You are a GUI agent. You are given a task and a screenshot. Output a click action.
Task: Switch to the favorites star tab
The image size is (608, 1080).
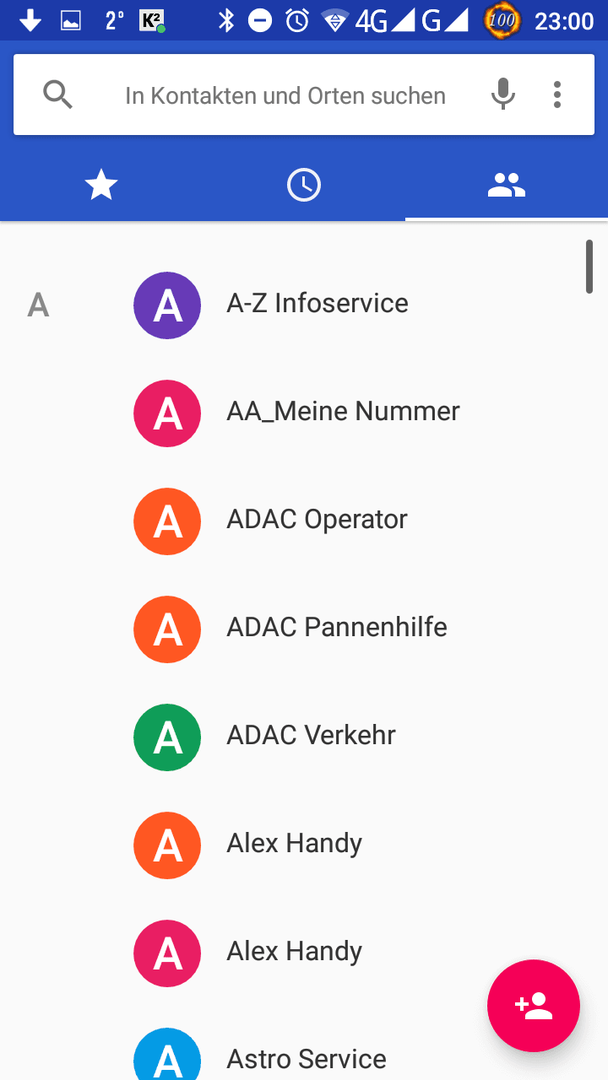[x=101, y=186]
